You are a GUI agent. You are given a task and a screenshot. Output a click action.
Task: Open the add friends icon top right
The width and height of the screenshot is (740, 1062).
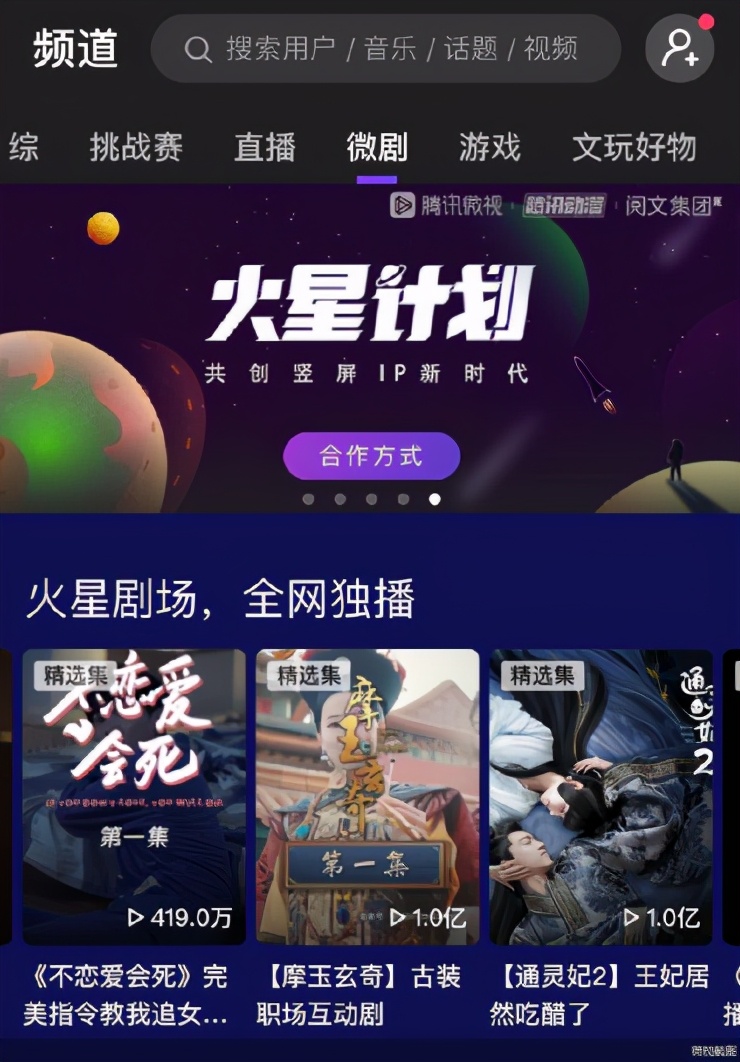coord(679,47)
